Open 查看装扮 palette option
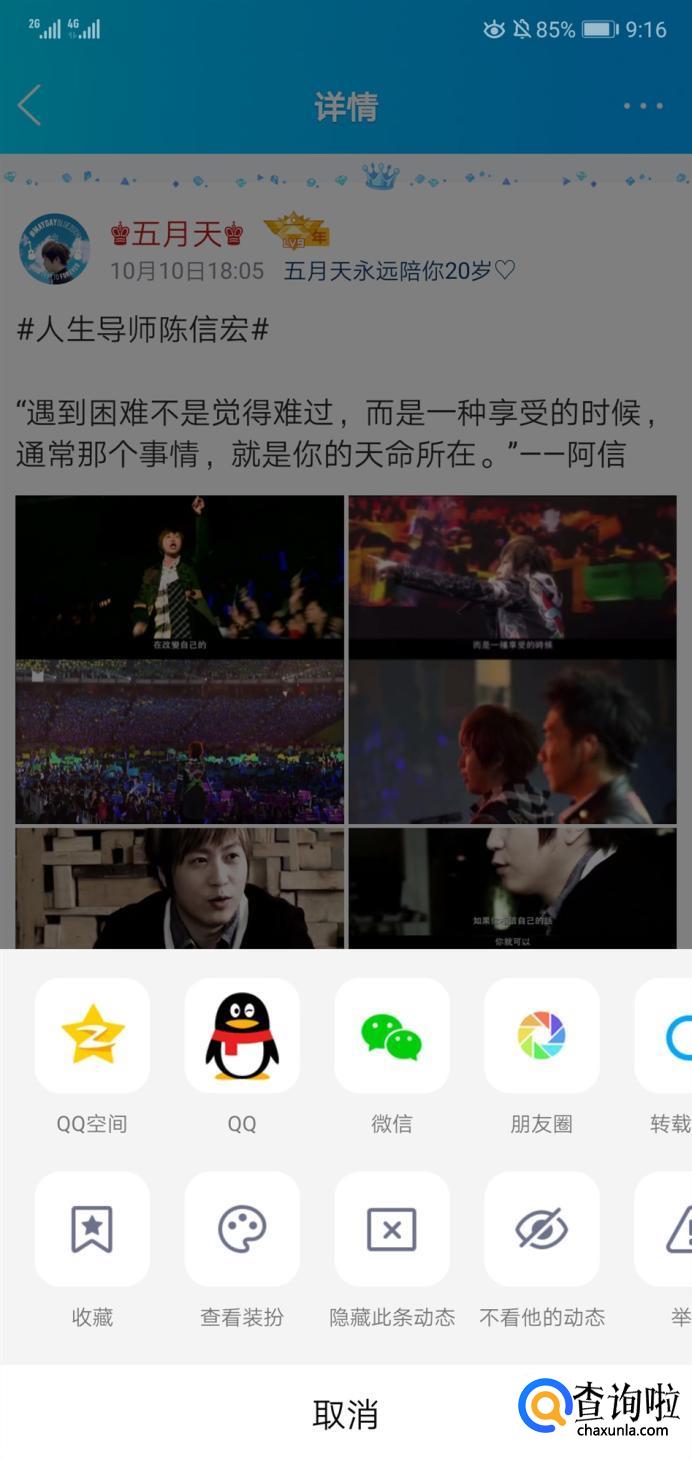This screenshot has width=692, height=1461. pyautogui.click(x=242, y=1229)
